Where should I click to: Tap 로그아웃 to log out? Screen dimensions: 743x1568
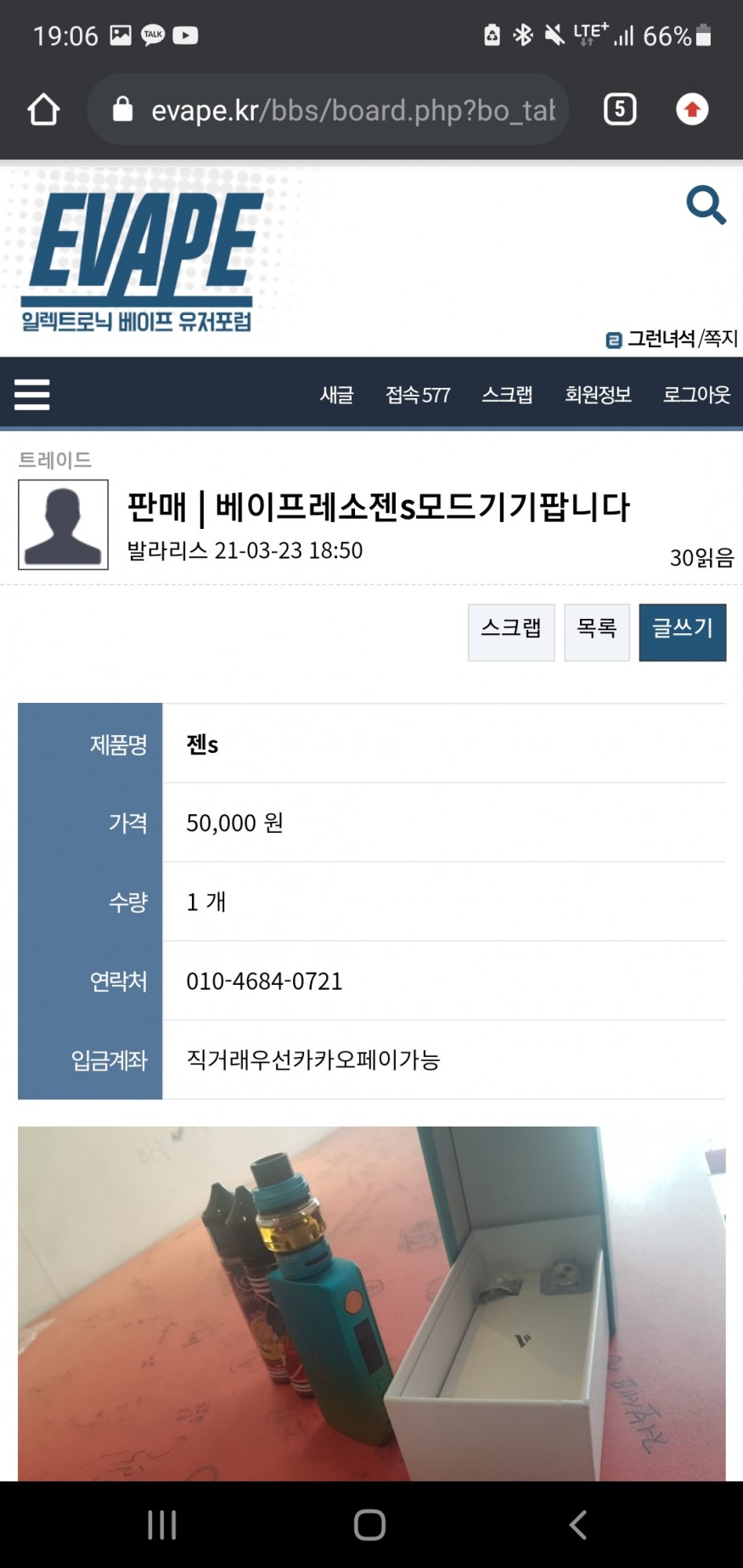(x=695, y=395)
